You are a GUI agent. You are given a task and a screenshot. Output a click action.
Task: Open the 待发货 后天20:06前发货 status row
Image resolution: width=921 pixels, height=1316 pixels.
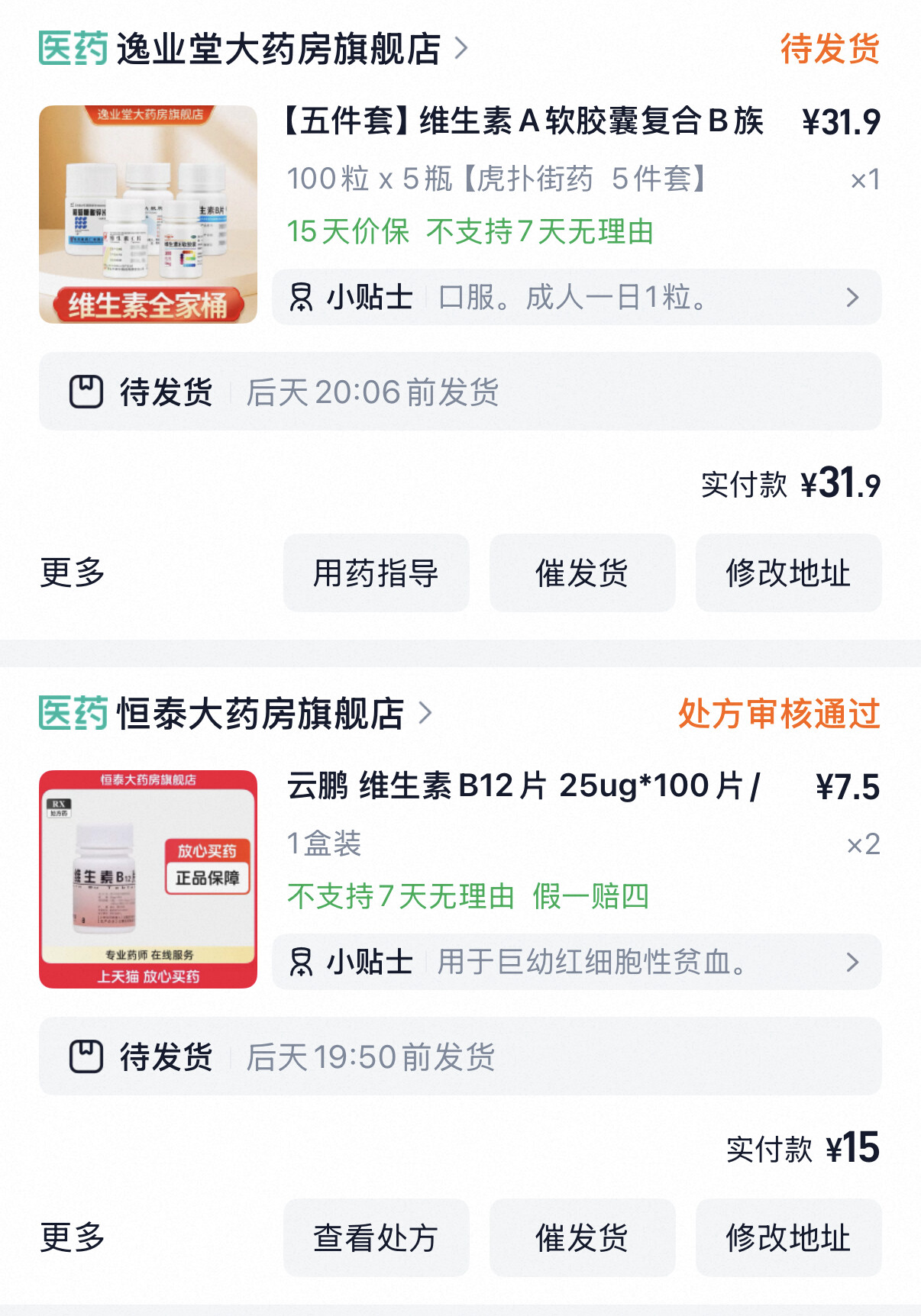pos(460,392)
